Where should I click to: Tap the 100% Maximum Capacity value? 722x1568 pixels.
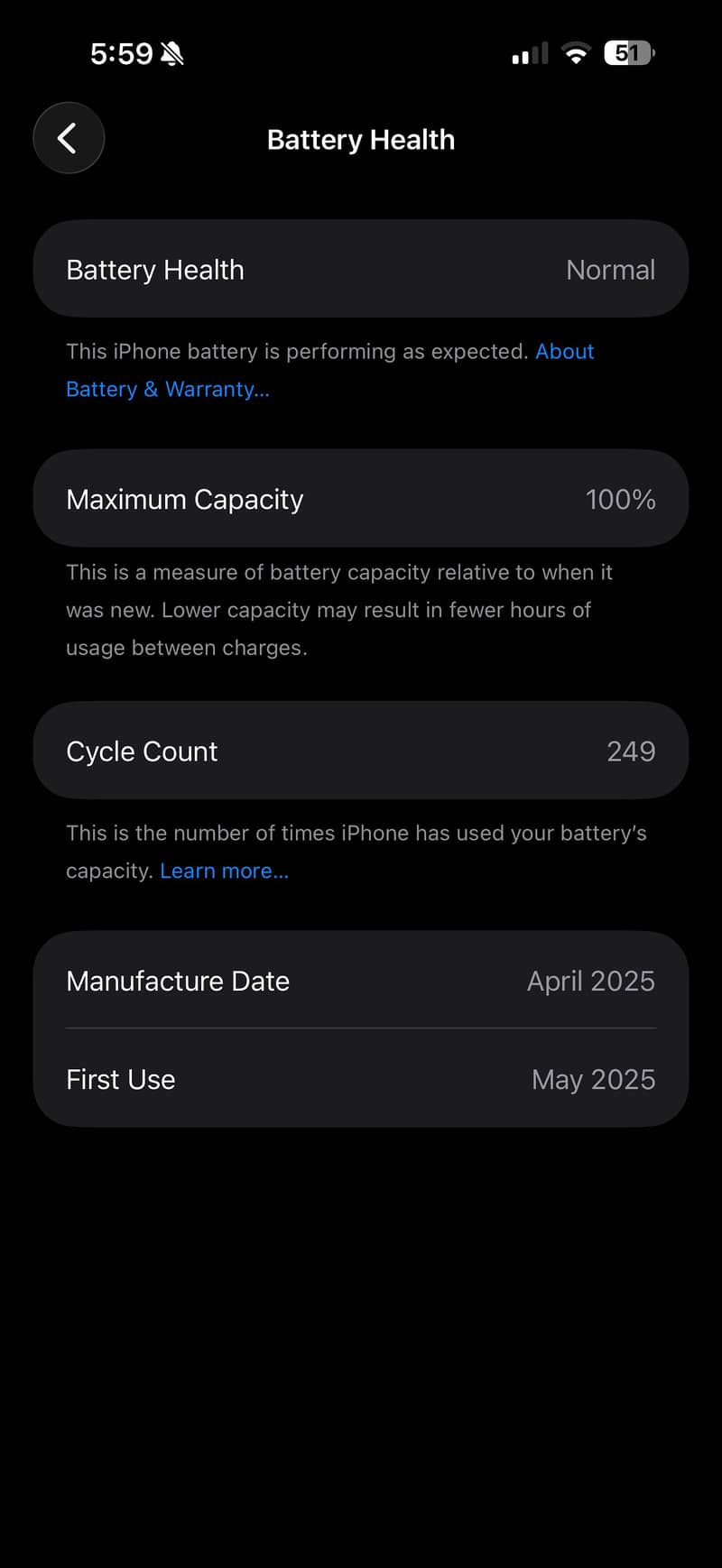tap(621, 498)
